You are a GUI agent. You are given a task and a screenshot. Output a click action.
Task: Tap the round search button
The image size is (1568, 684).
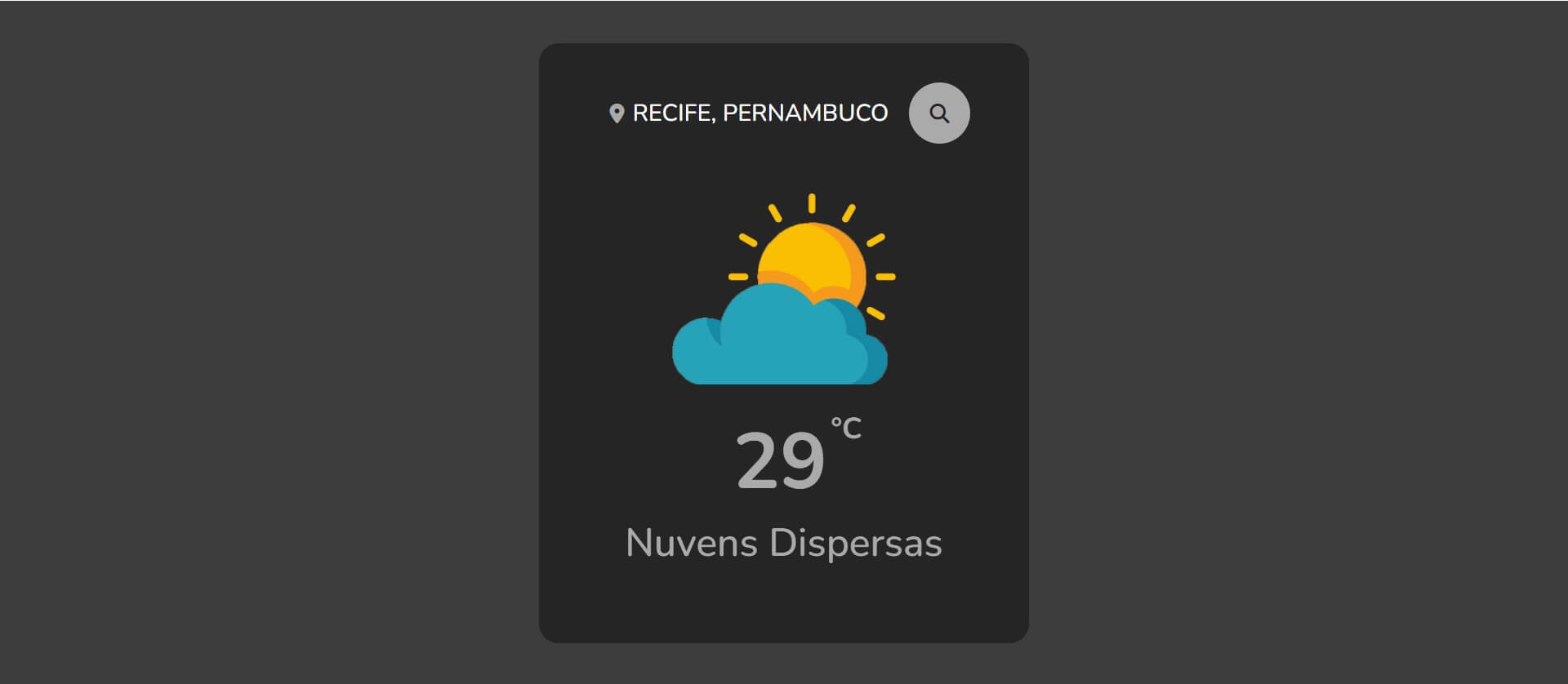click(939, 113)
